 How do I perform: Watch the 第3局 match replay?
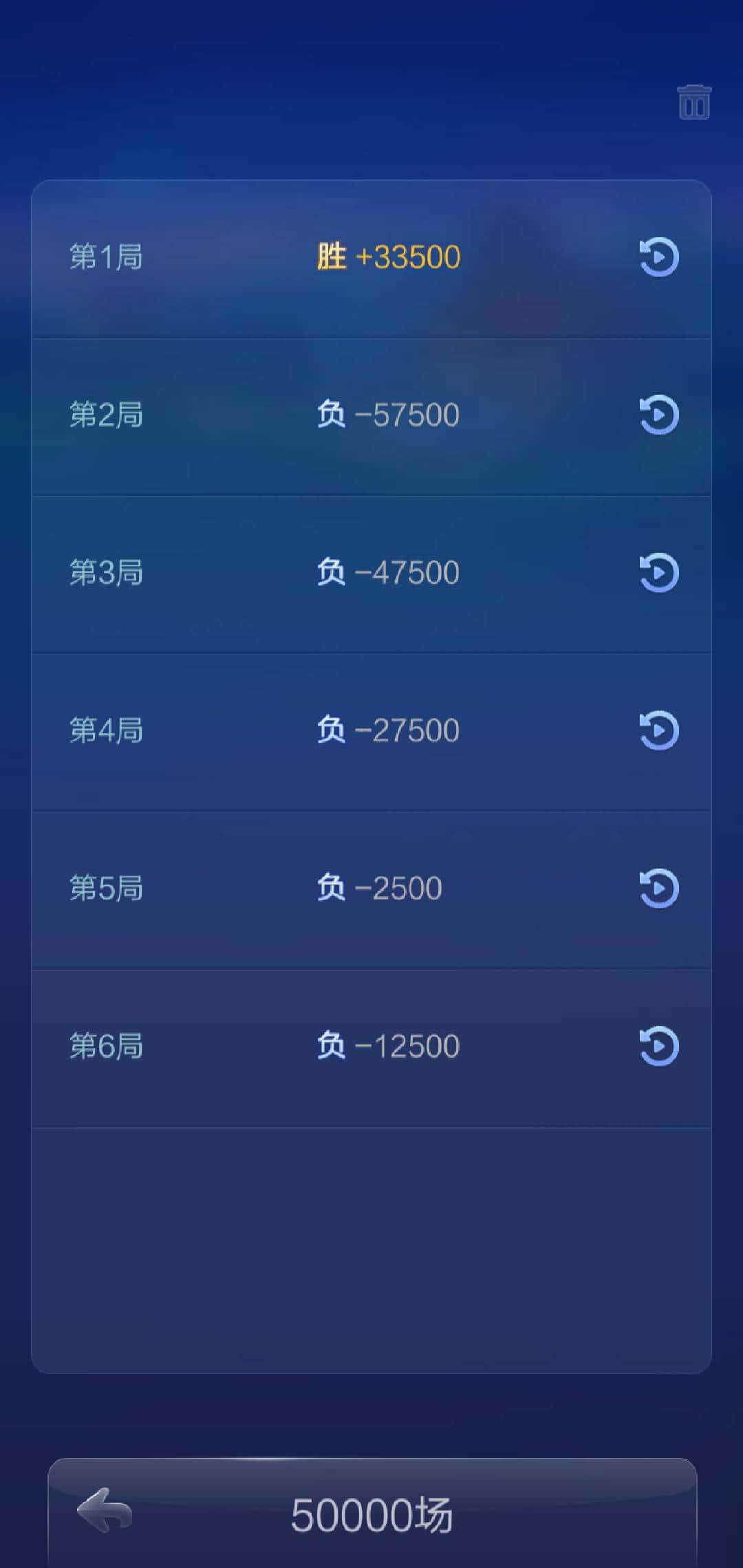tap(657, 573)
